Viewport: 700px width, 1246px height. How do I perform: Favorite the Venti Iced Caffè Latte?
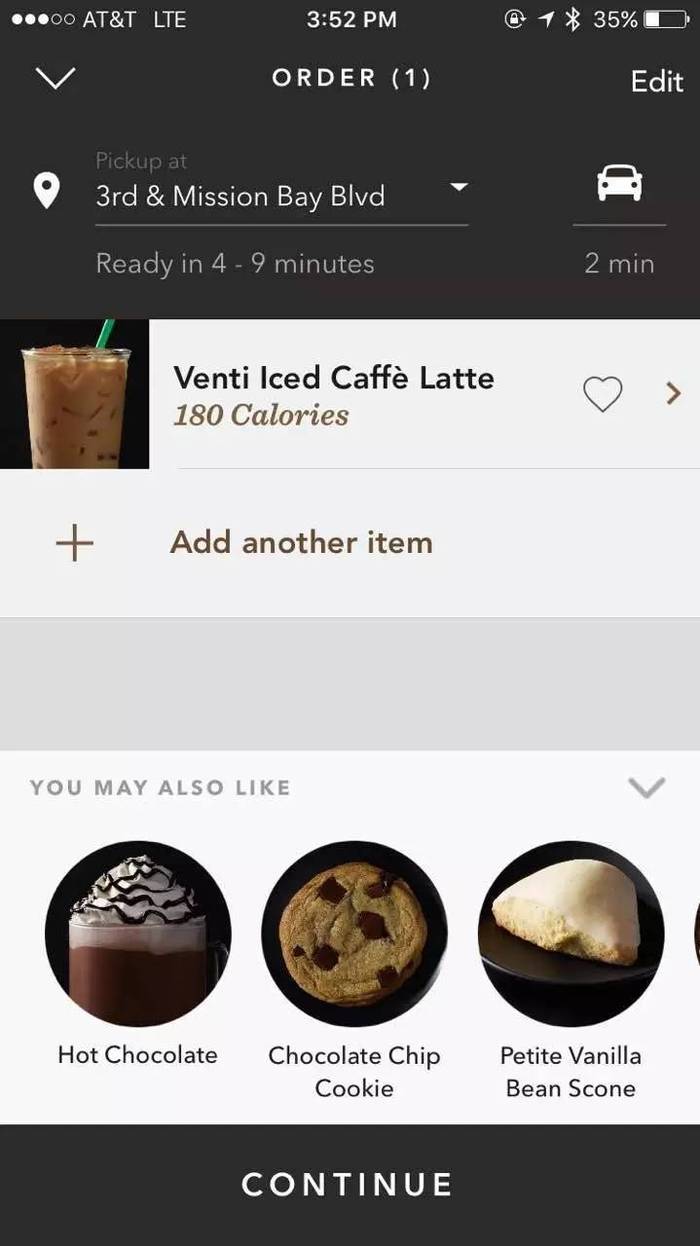(x=602, y=394)
